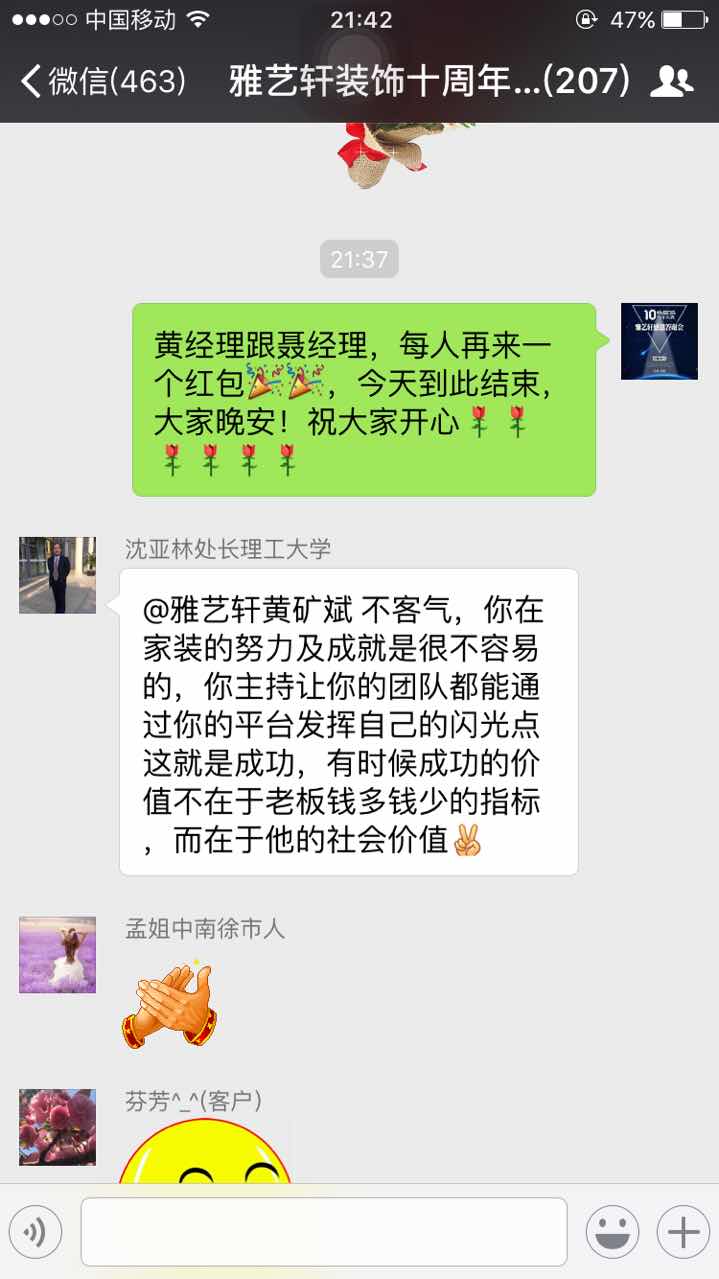Screen dimensions: 719x1279
Task: Switch to voice message input
Action: pyautogui.click(x=36, y=1232)
